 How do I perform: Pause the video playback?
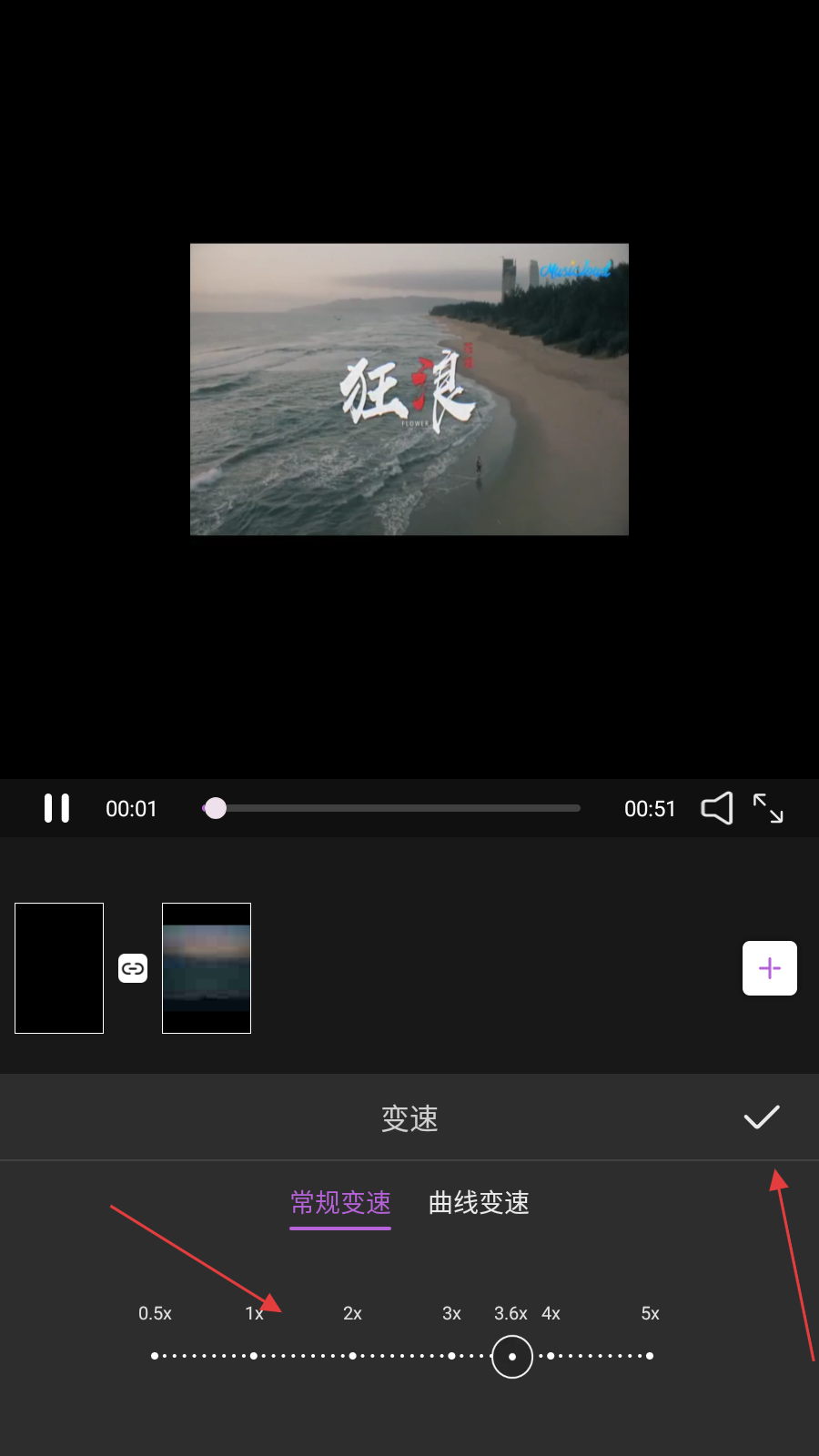click(56, 808)
